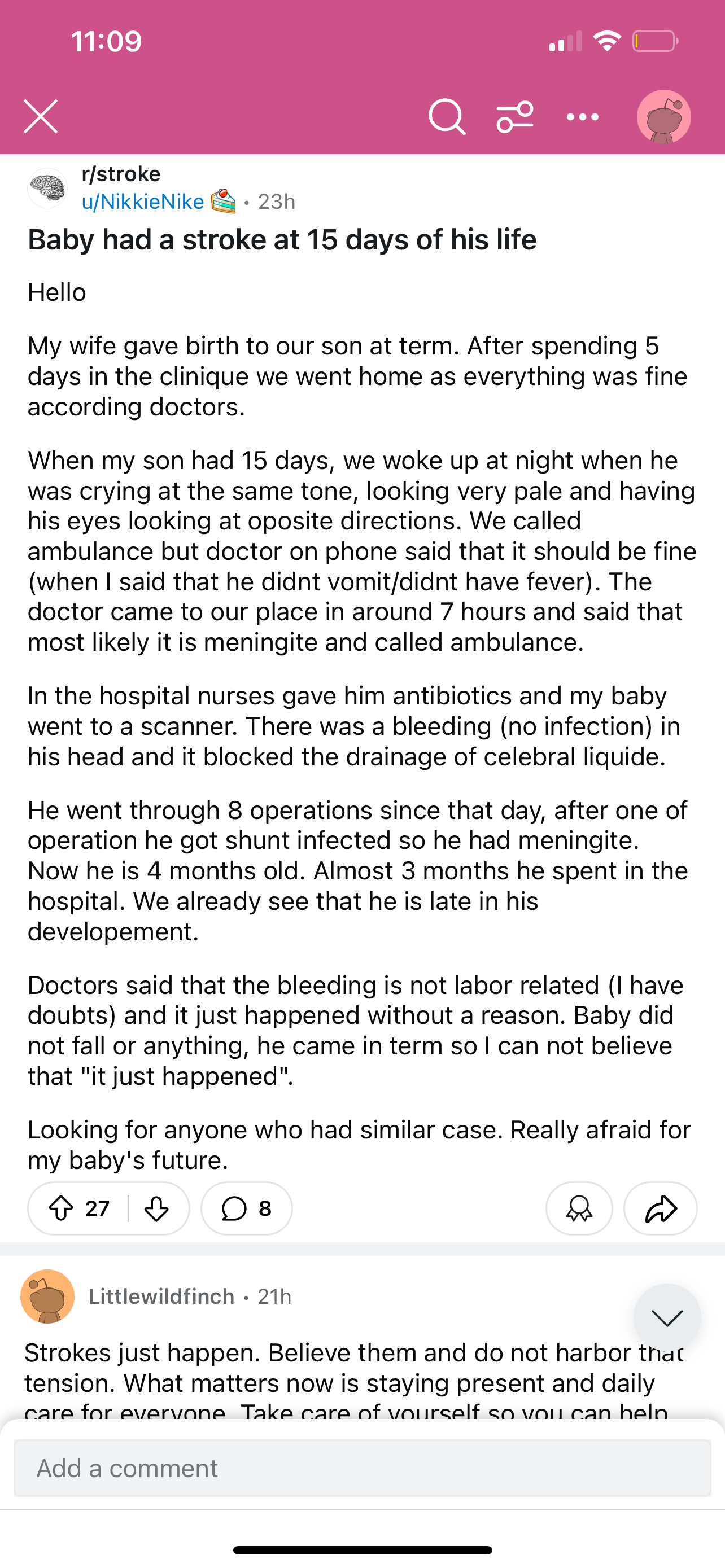Jump to next comment with the chevron button
Viewport: 725px width, 1568px height.
point(667,1318)
